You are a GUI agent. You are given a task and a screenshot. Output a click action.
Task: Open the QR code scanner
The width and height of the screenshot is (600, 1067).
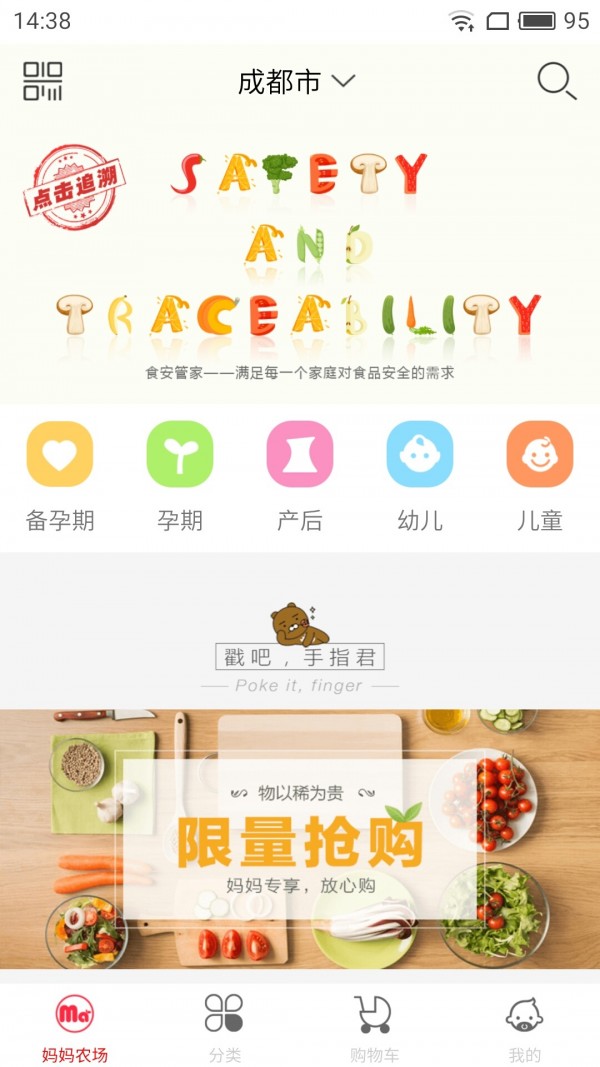click(43, 81)
